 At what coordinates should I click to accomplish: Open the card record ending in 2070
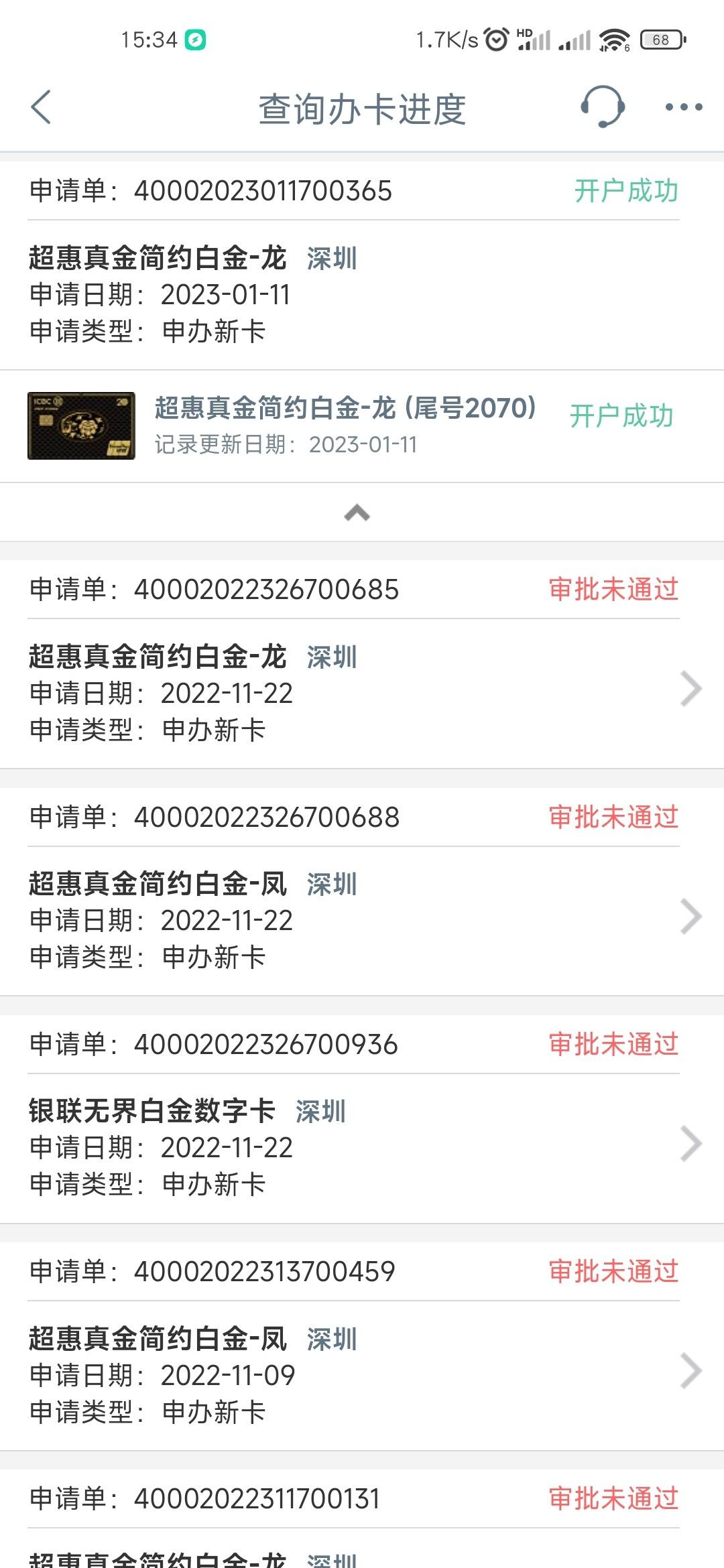click(x=362, y=426)
